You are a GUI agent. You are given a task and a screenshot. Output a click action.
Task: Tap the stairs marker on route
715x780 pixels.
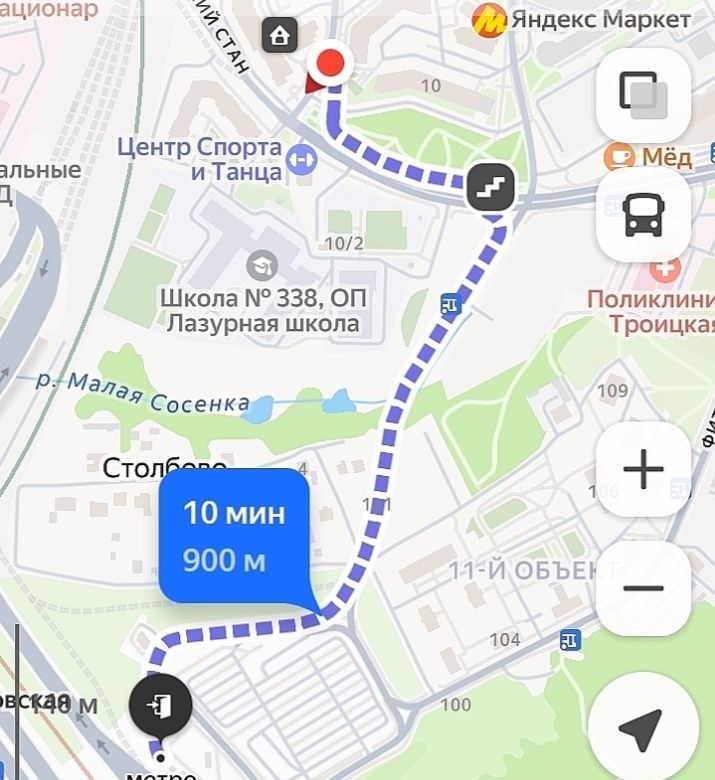(x=490, y=187)
